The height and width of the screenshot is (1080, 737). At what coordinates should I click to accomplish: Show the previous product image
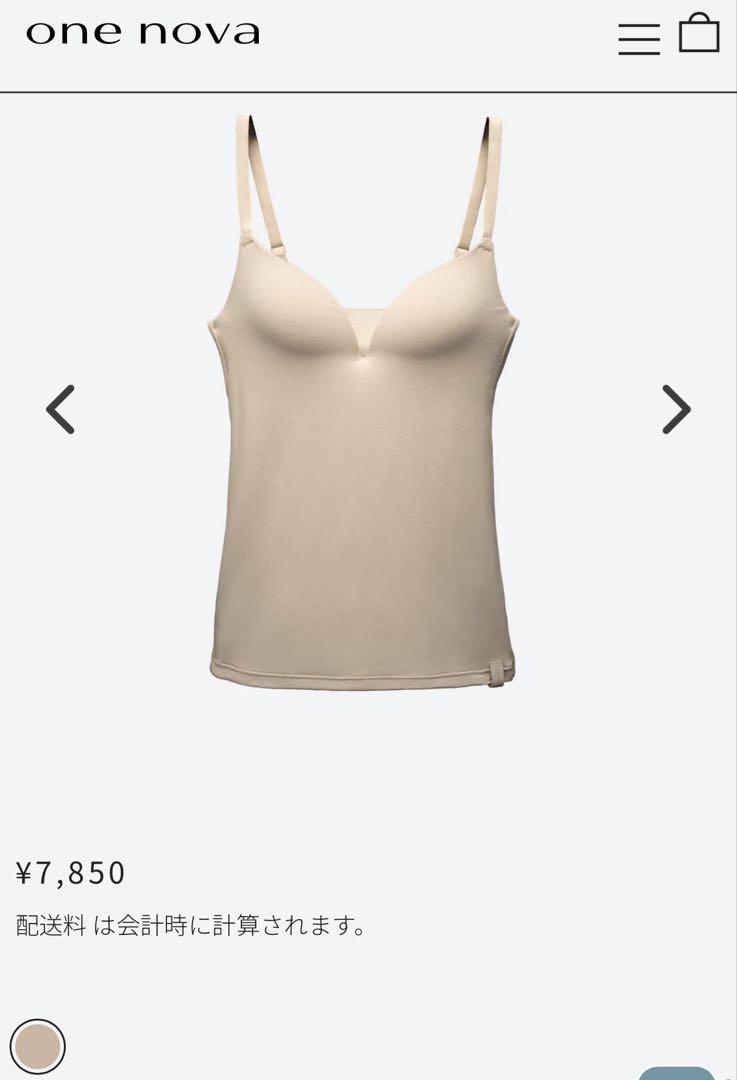61,410
